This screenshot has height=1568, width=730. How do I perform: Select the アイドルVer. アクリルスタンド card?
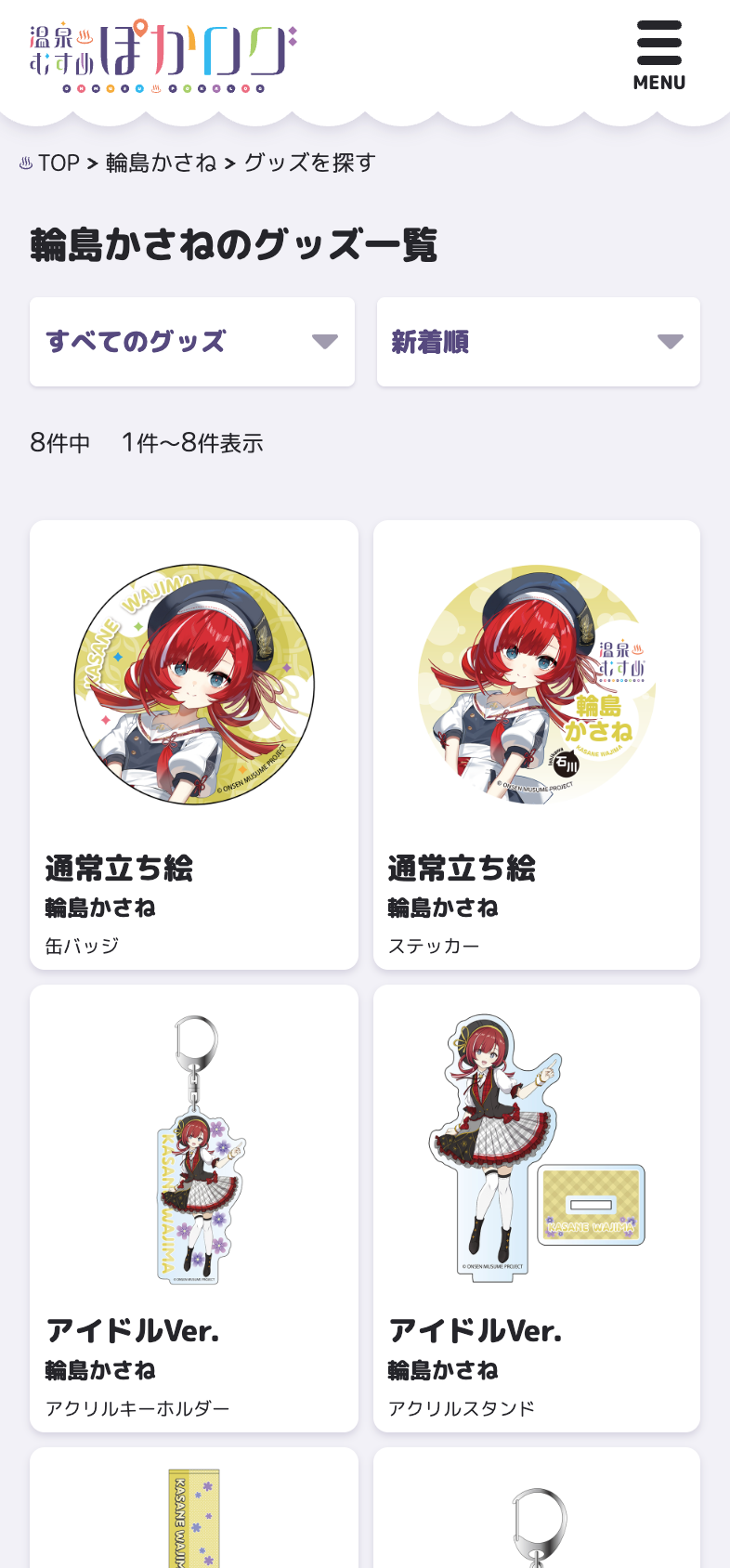536,1208
